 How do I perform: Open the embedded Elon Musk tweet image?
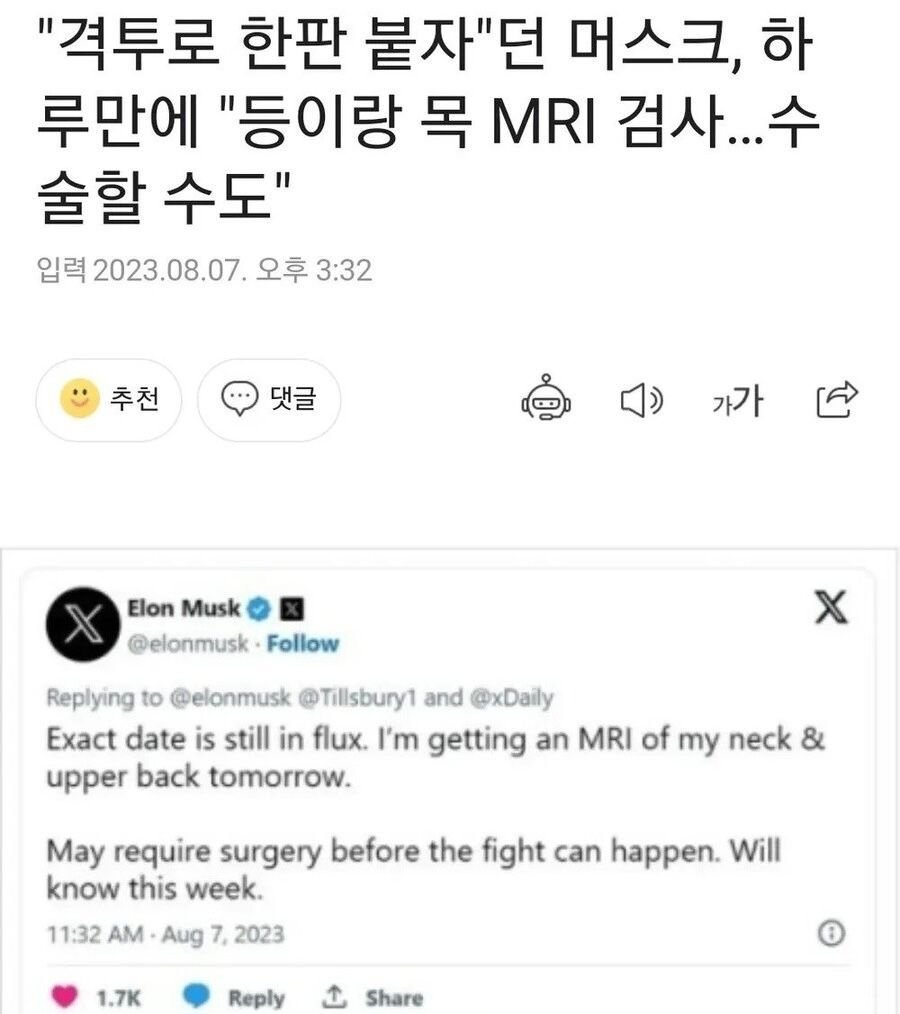pos(449,790)
